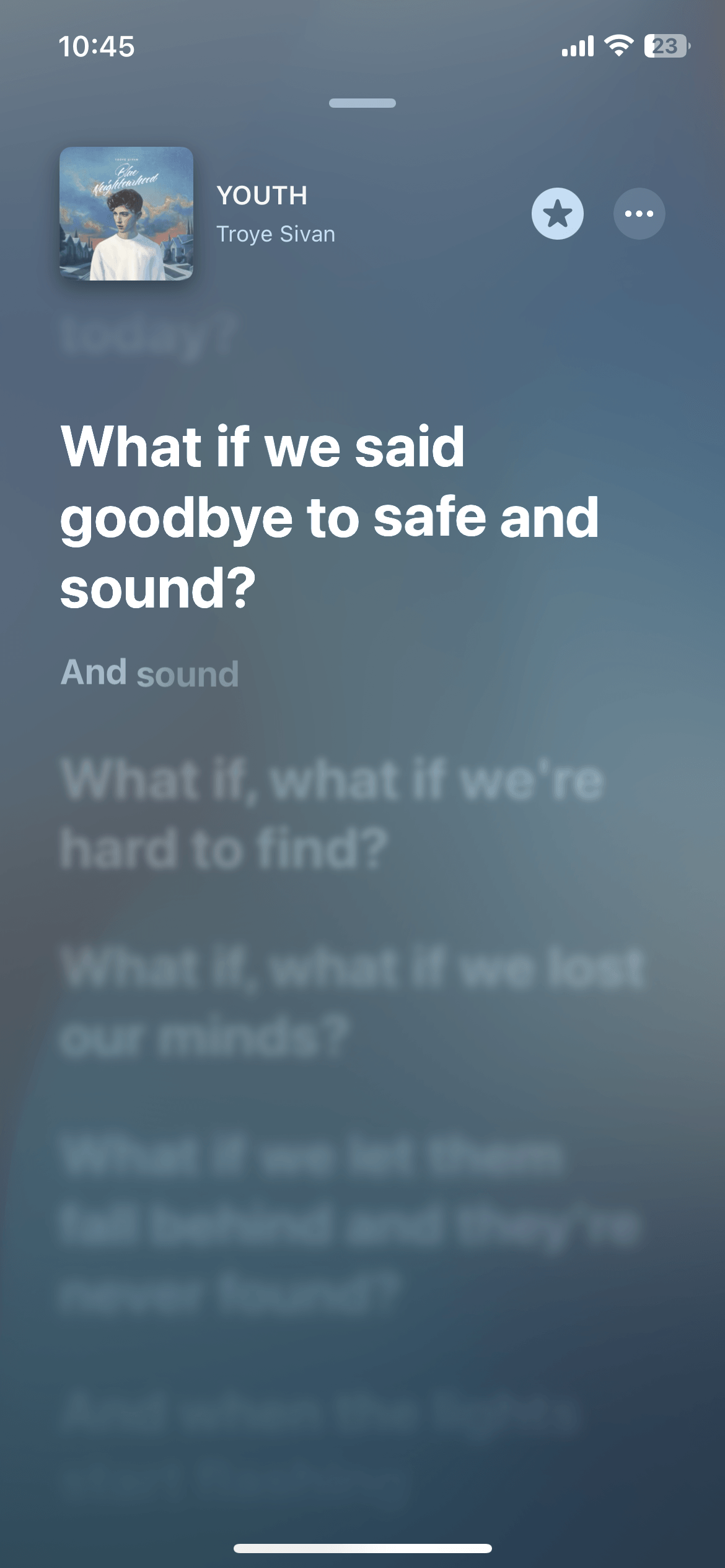725x1568 pixels.
Task: Tap the grabber handle to close lyrics
Action: [x=362, y=103]
